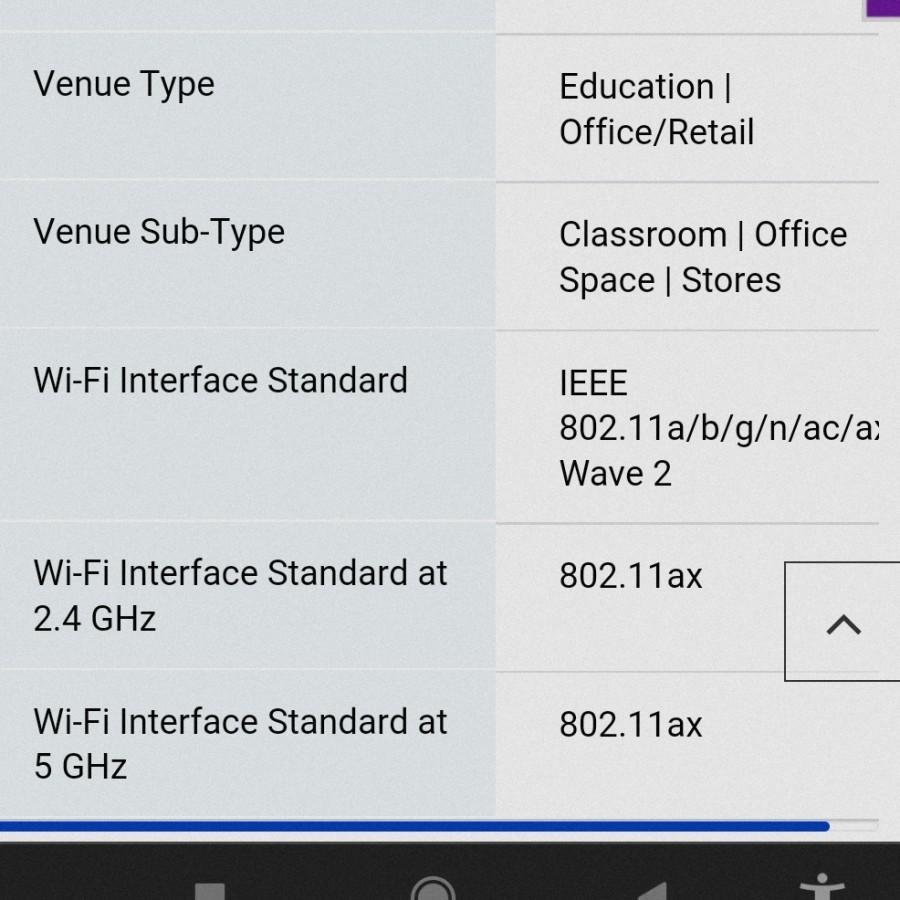The height and width of the screenshot is (900, 900).
Task: Go to the home screen
Action: pos(433,888)
